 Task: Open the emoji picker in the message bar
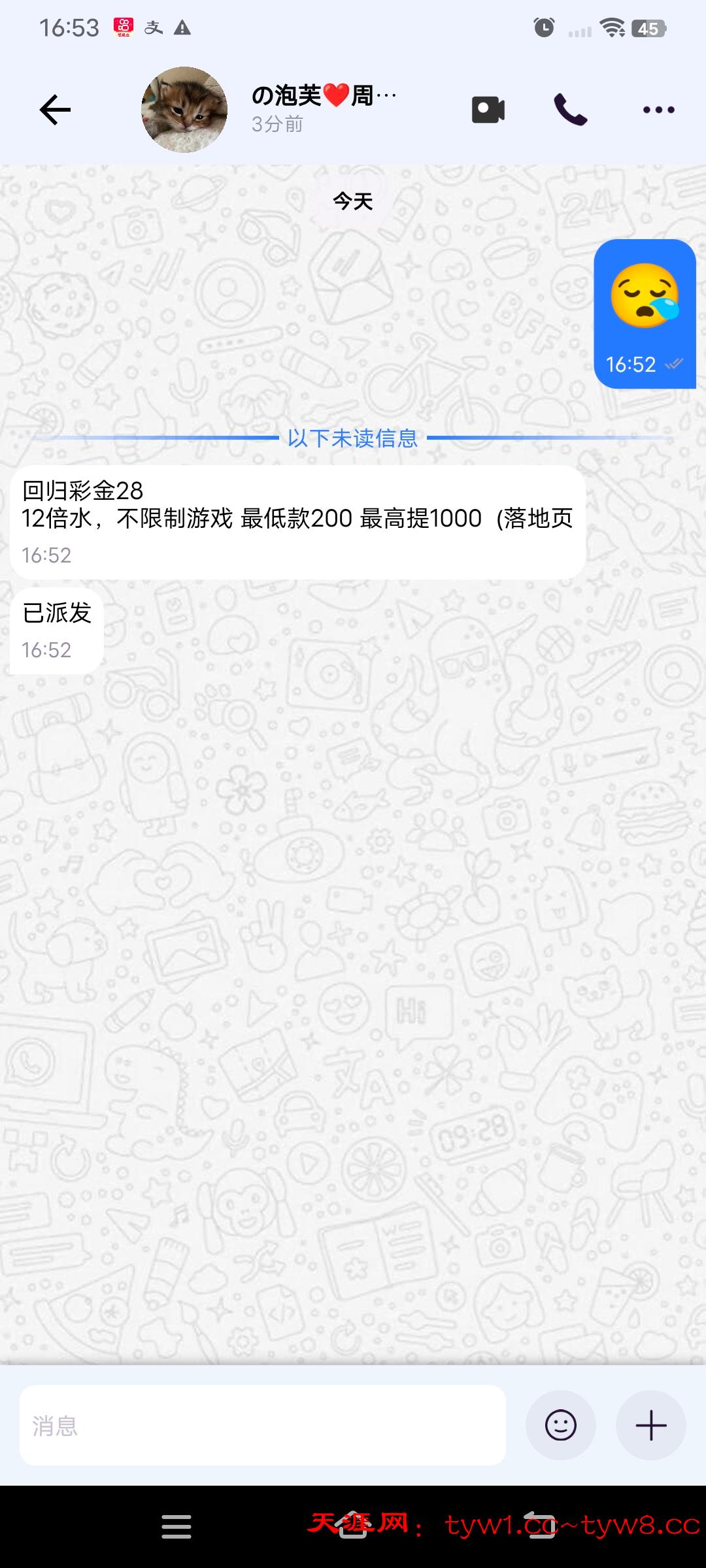coord(561,1424)
